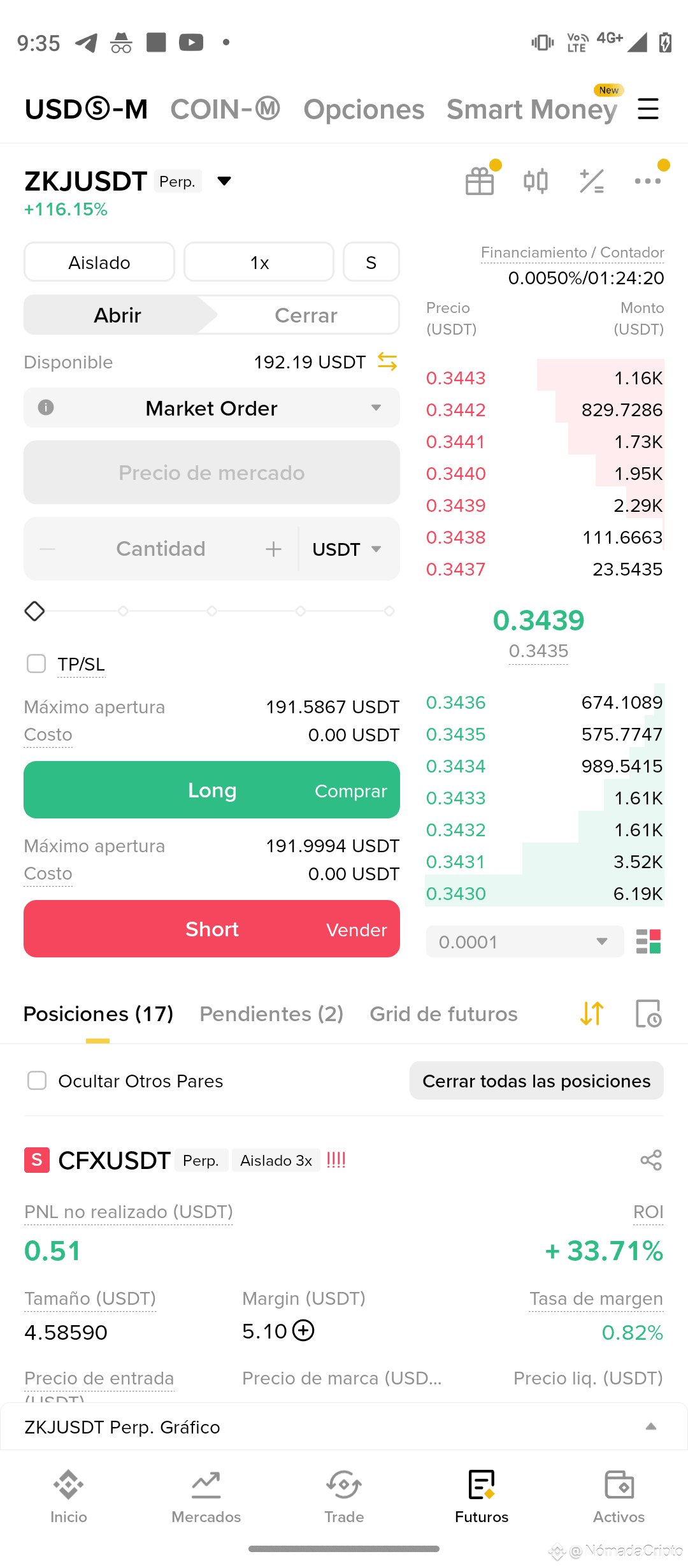Switch to Pendientes (2) tab
This screenshot has width=688, height=1568.
[271, 1014]
